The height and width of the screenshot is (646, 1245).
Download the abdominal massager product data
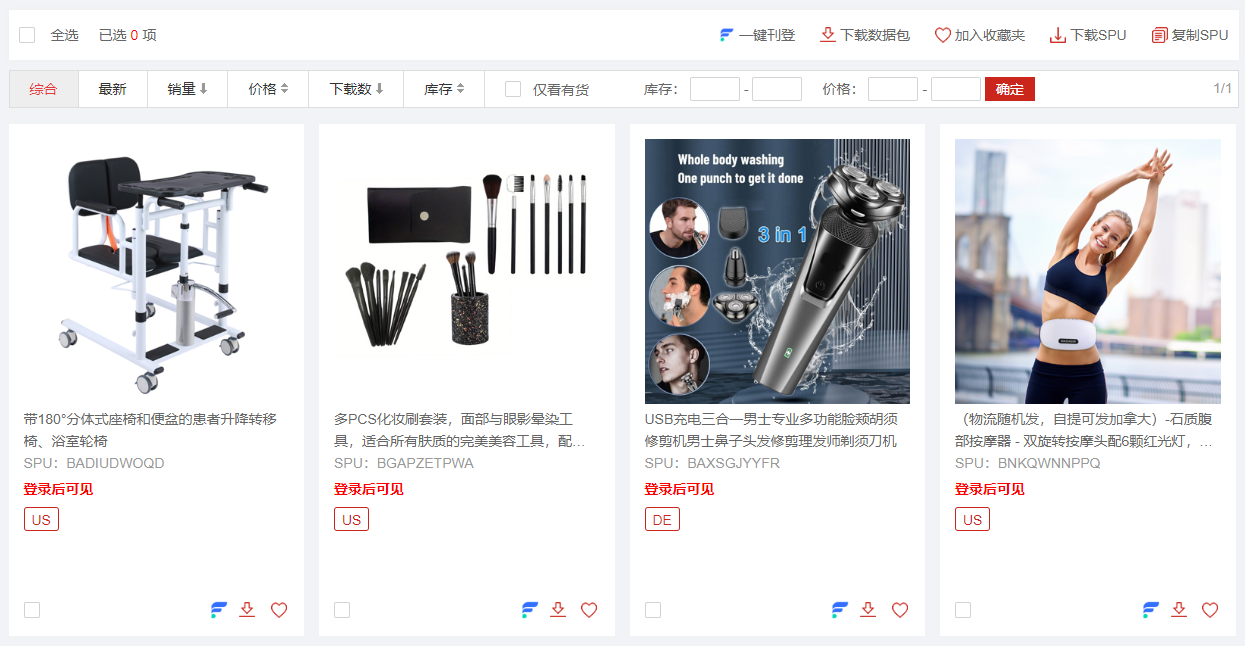coord(1179,610)
